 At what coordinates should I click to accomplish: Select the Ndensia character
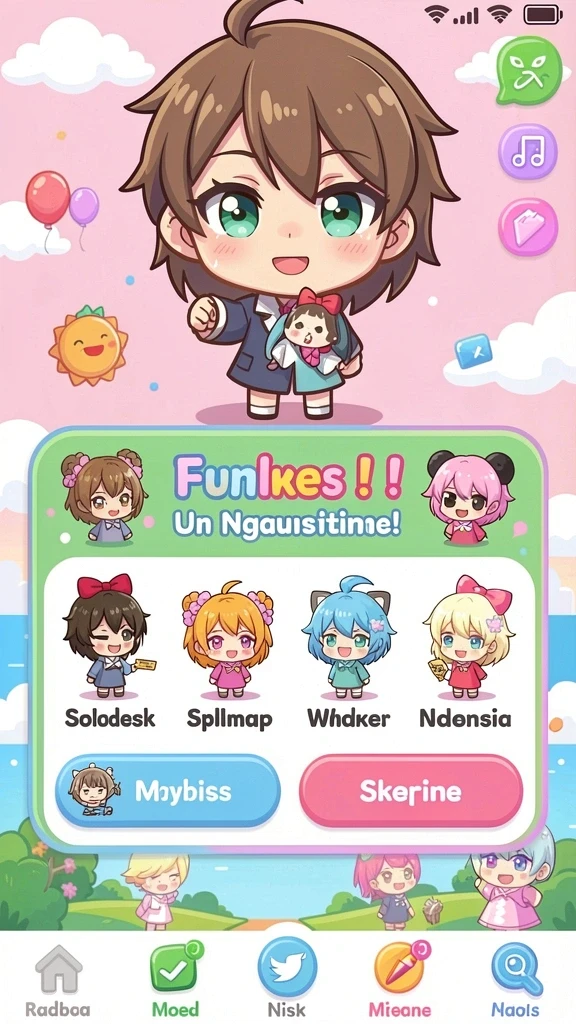(x=465, y=652)
